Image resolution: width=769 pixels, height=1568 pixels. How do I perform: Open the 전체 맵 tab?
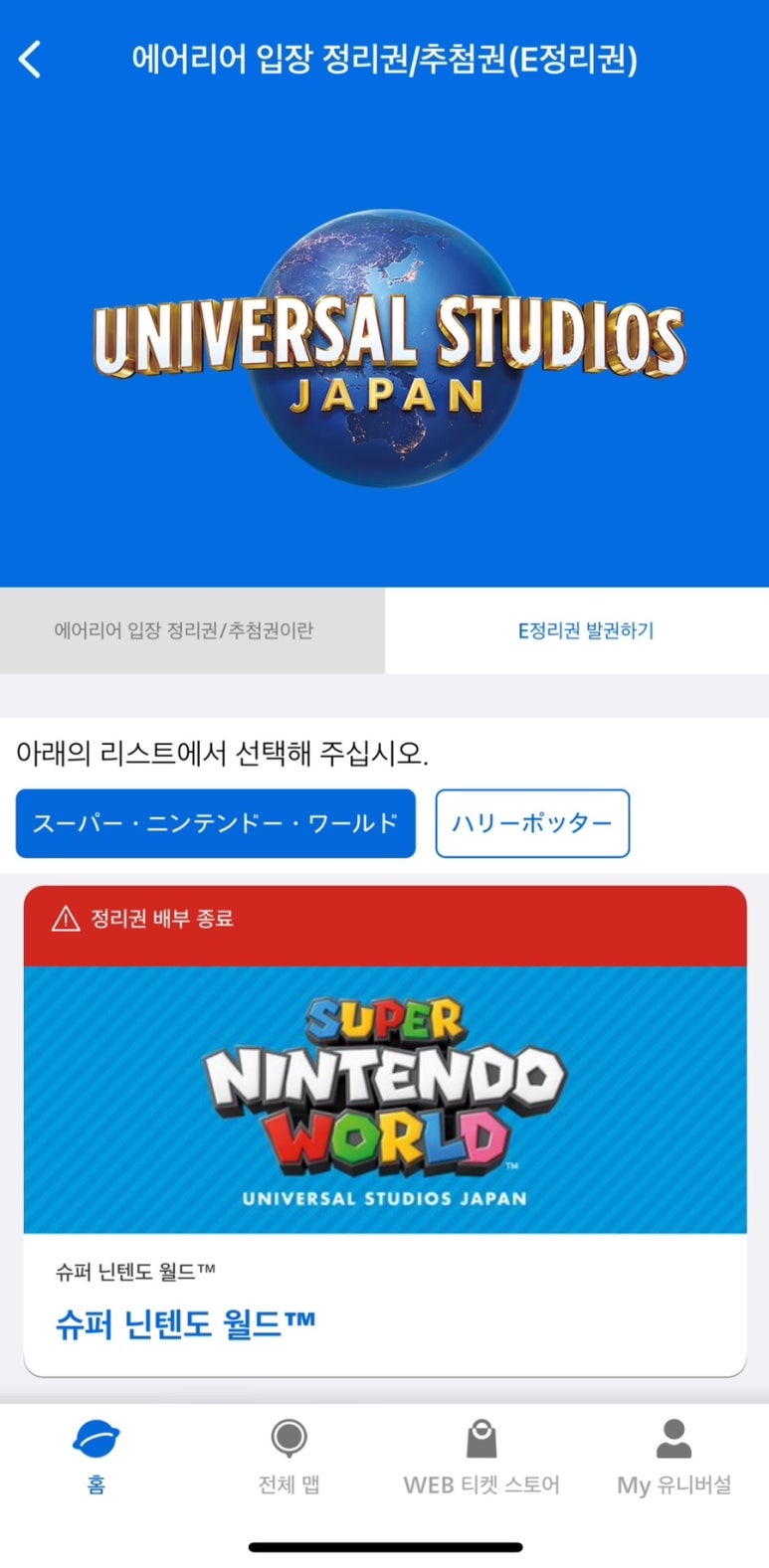[x=288, y=1457]
